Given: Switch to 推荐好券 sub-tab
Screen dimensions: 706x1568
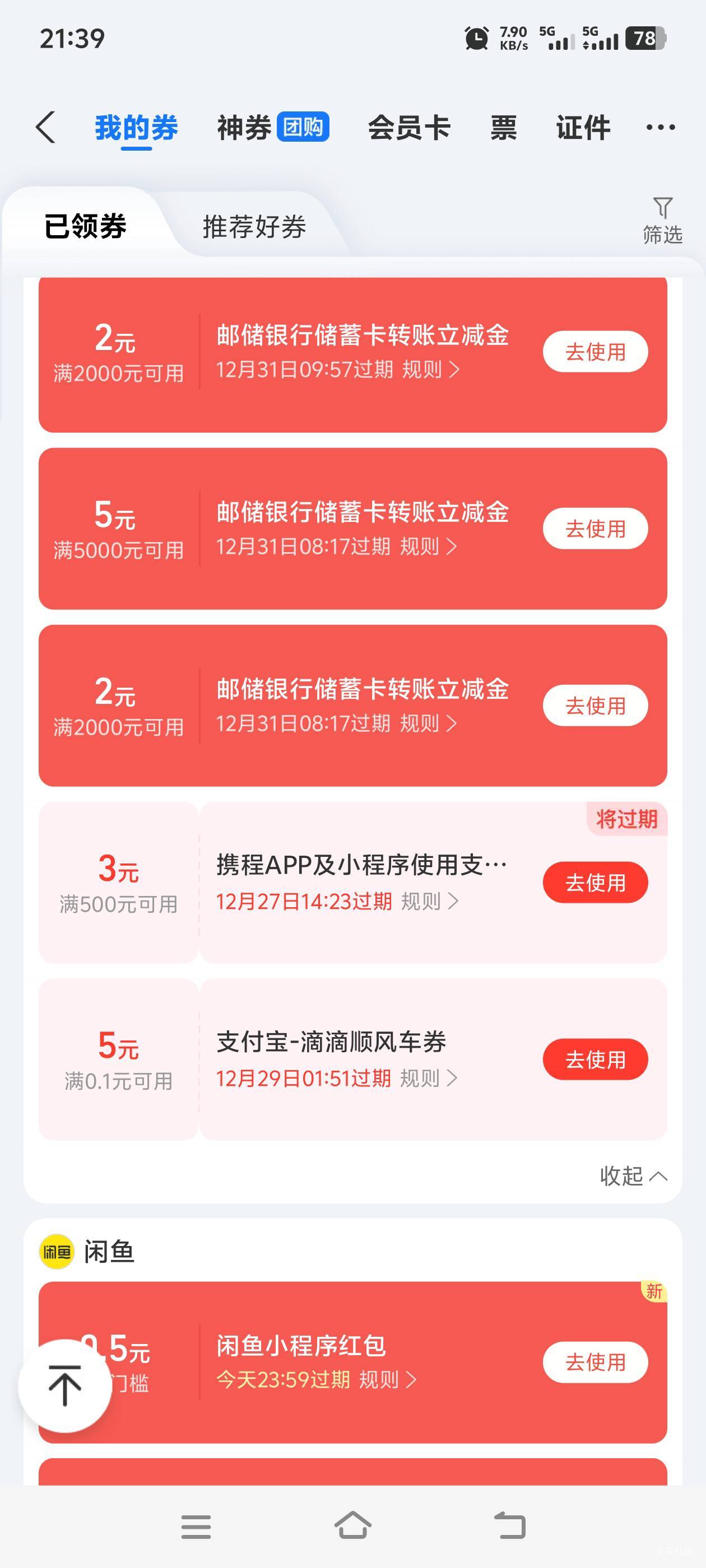Looking at the screenshot, I should click(x=254, y=226).
